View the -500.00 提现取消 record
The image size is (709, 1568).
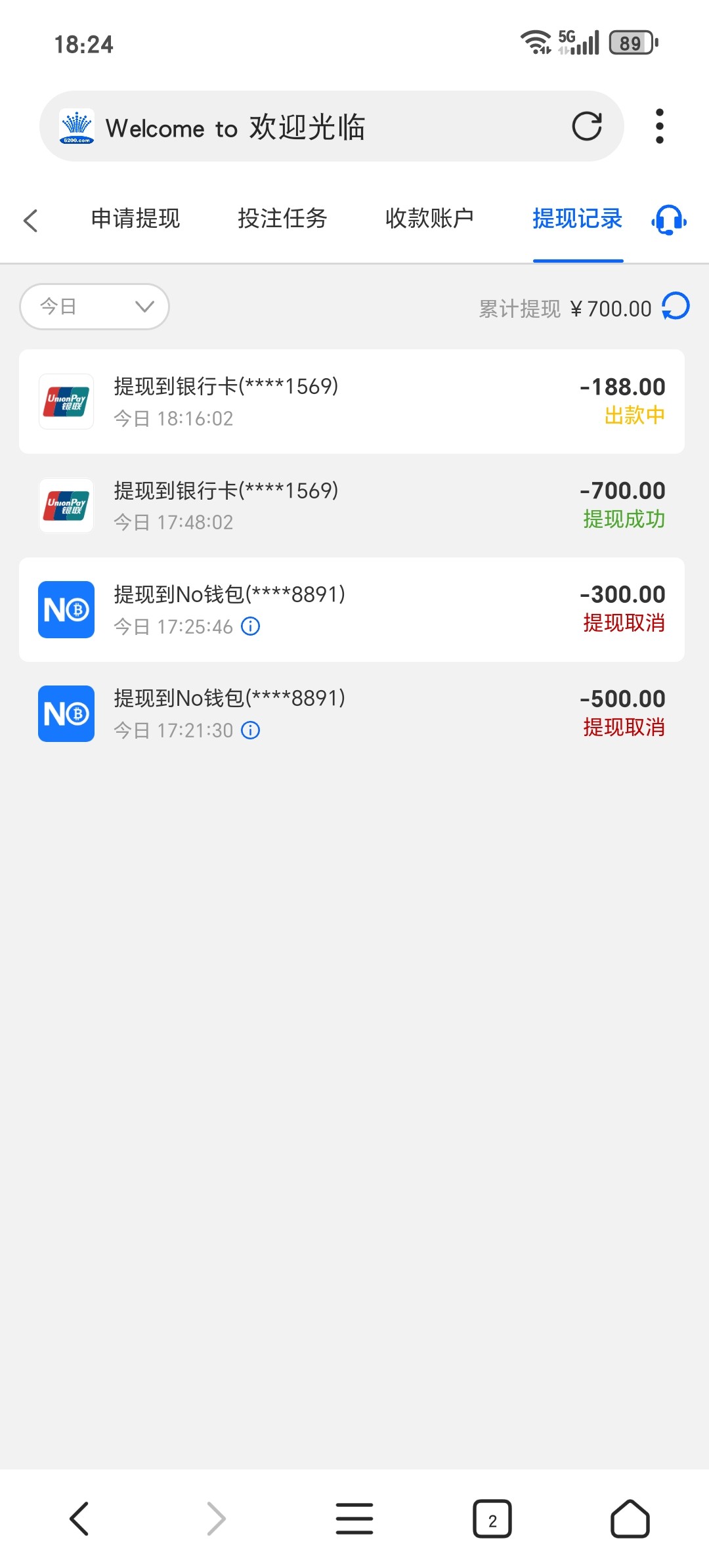click(x=352, y=714)
